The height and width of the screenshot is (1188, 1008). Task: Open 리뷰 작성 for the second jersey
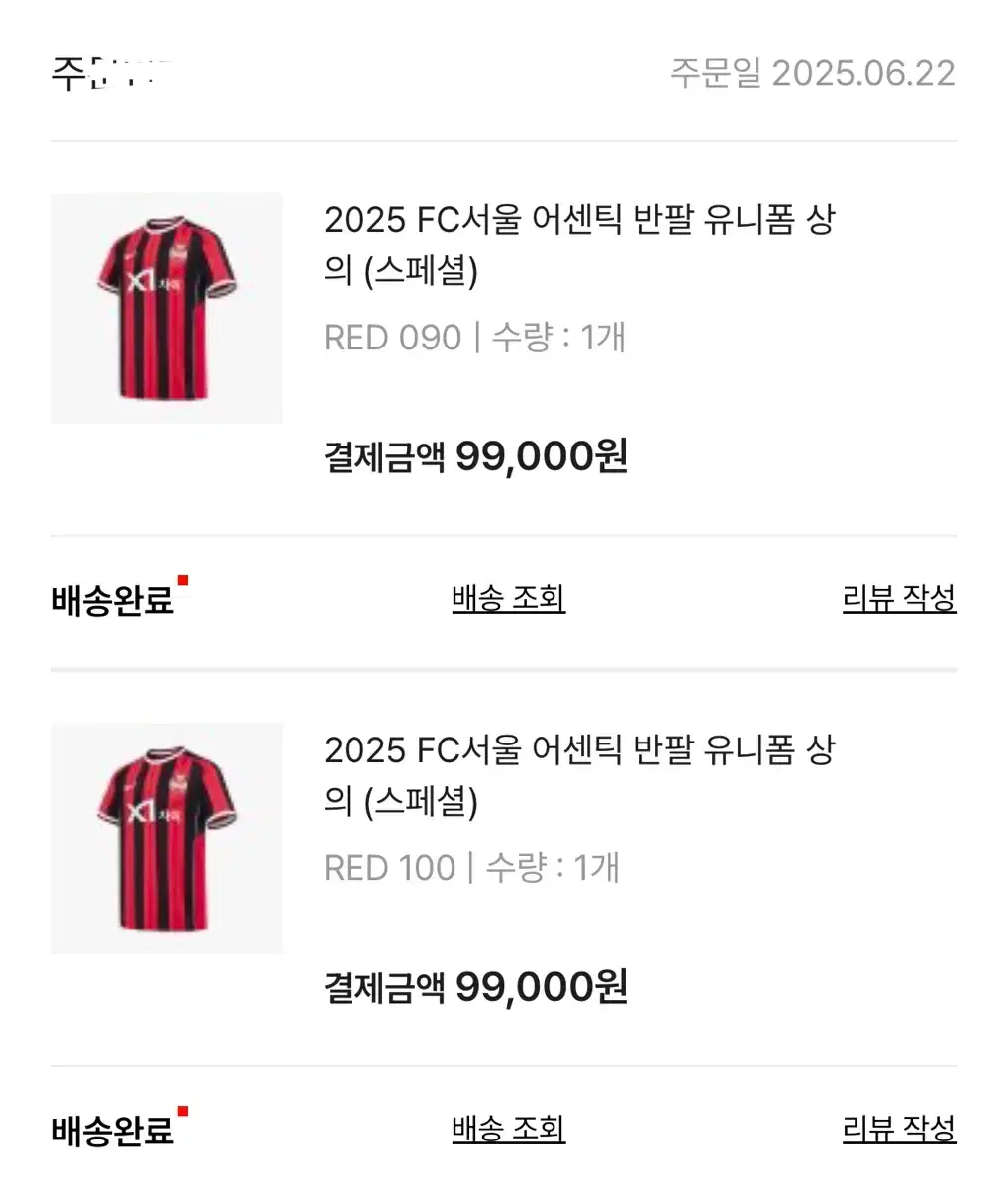tap(899, 1129)
